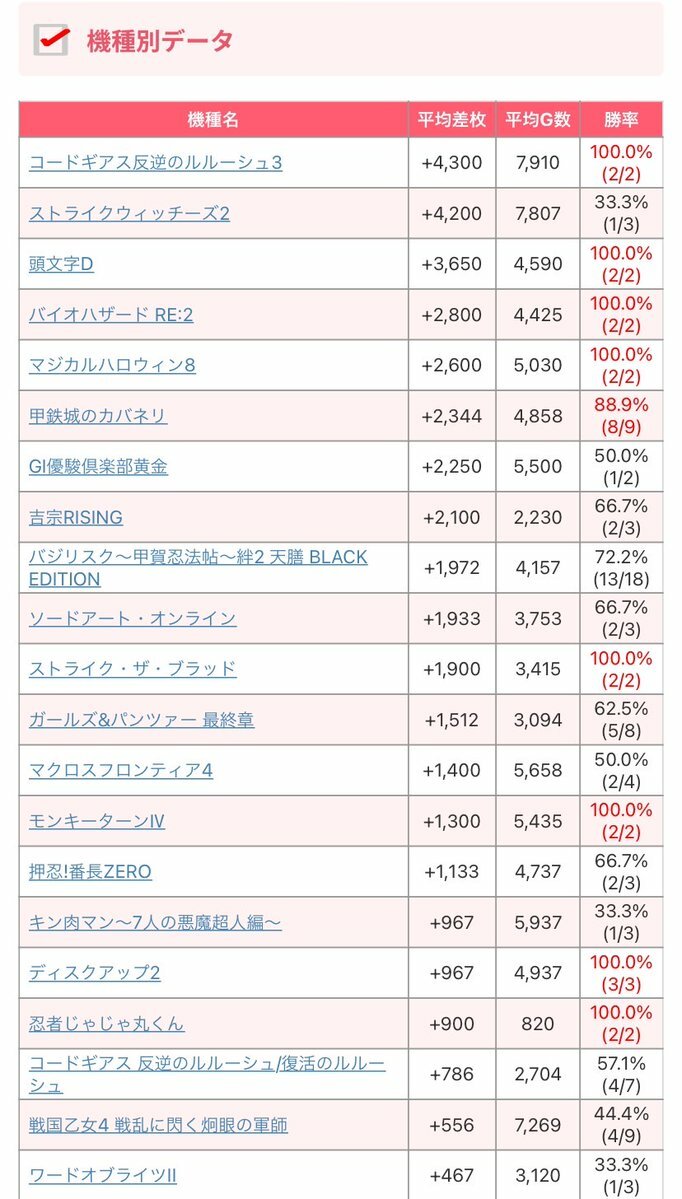This screenshot has width=682, height=1199.
Task: Open ワードオブライツII link
Action: [x=102, y=1175]
